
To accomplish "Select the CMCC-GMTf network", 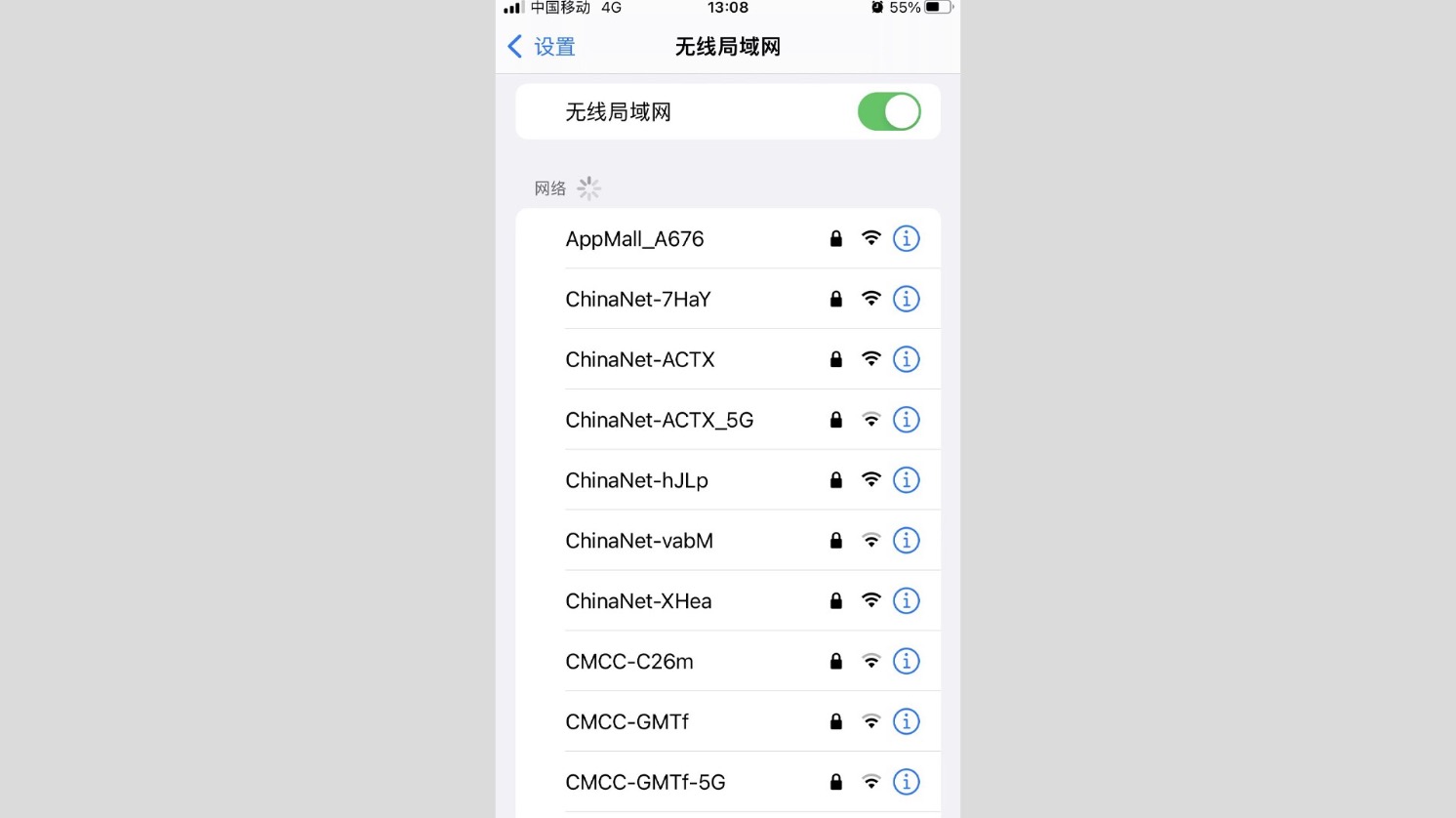I will click(x=627, y=723).
